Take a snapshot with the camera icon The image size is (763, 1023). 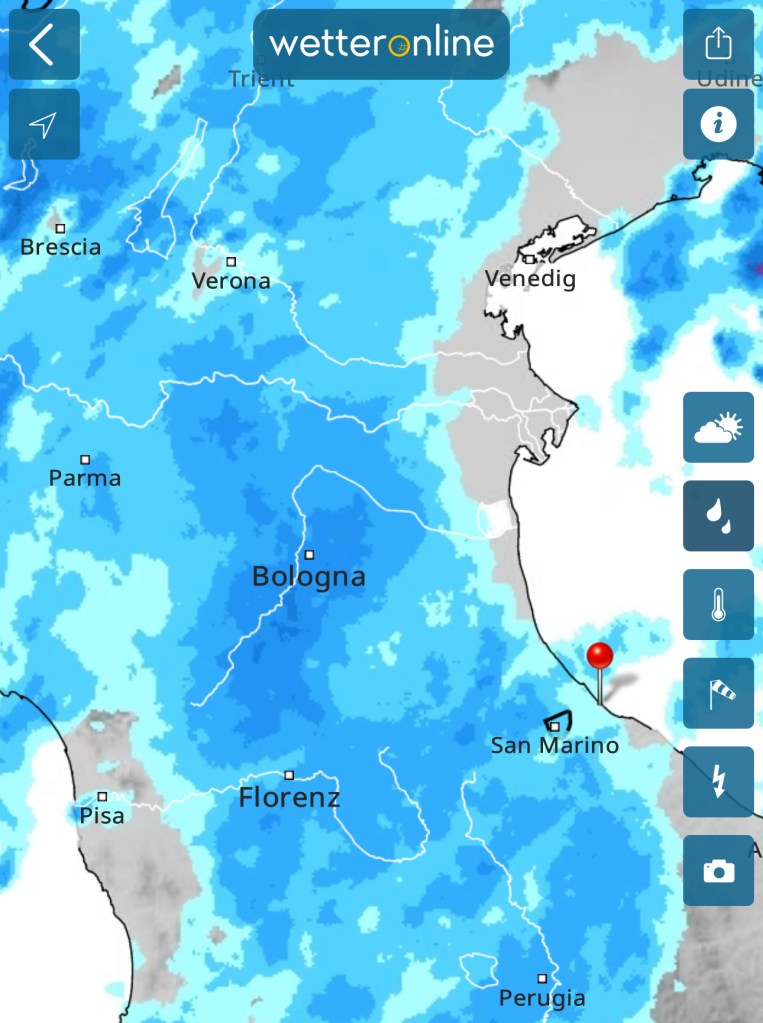tap(718, 871)
